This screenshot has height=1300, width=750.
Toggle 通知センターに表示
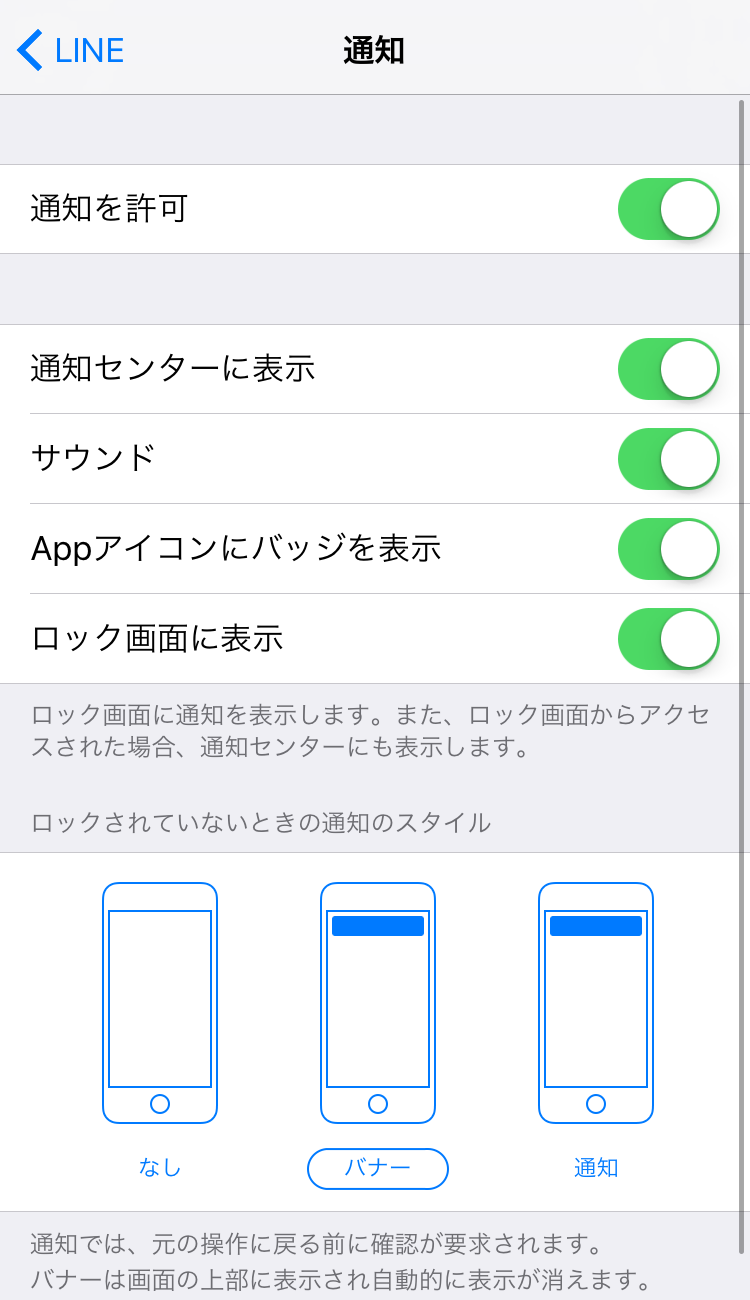pos(669,369)
